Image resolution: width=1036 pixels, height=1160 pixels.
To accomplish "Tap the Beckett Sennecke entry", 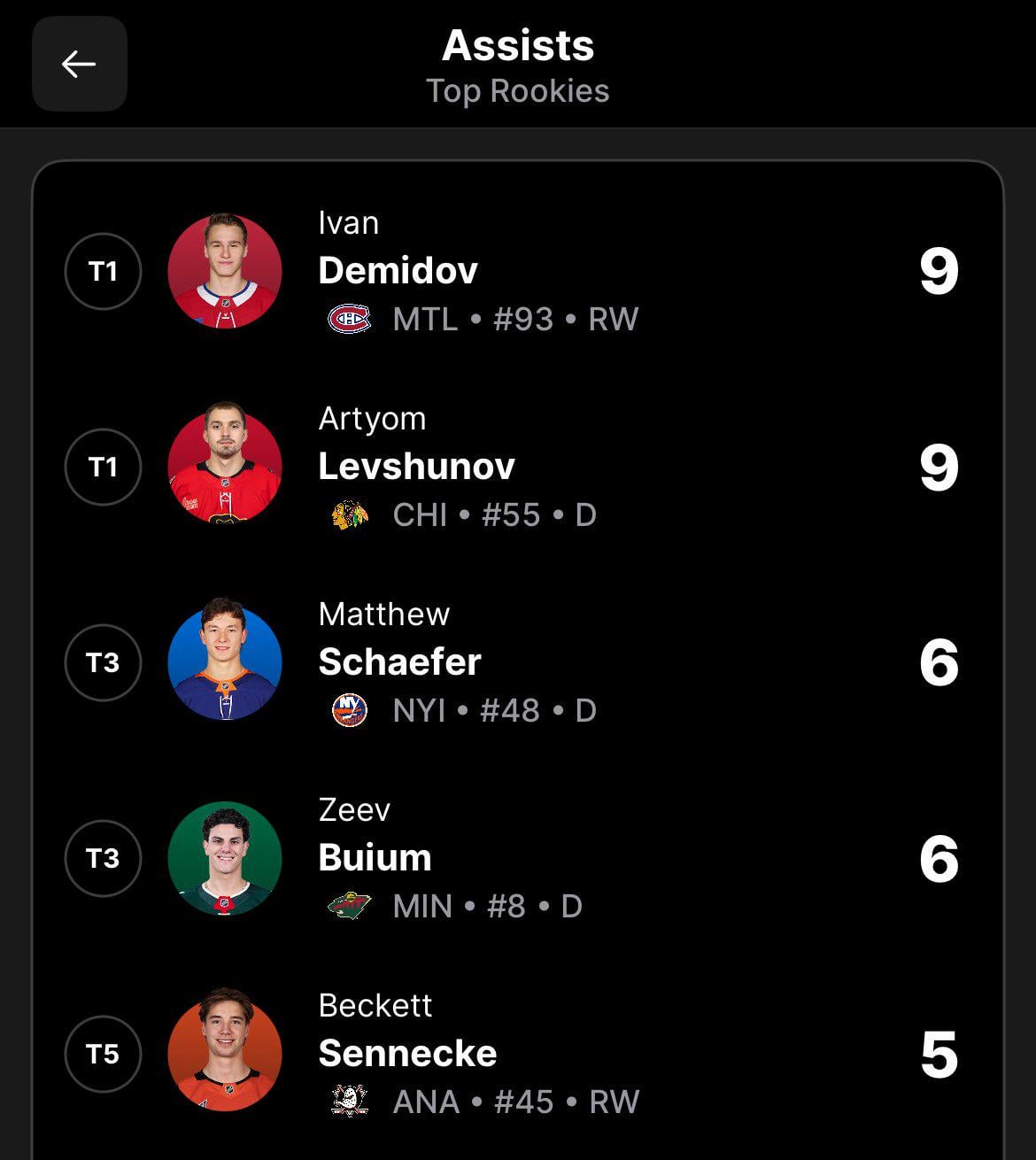I will pos(407,1054).
